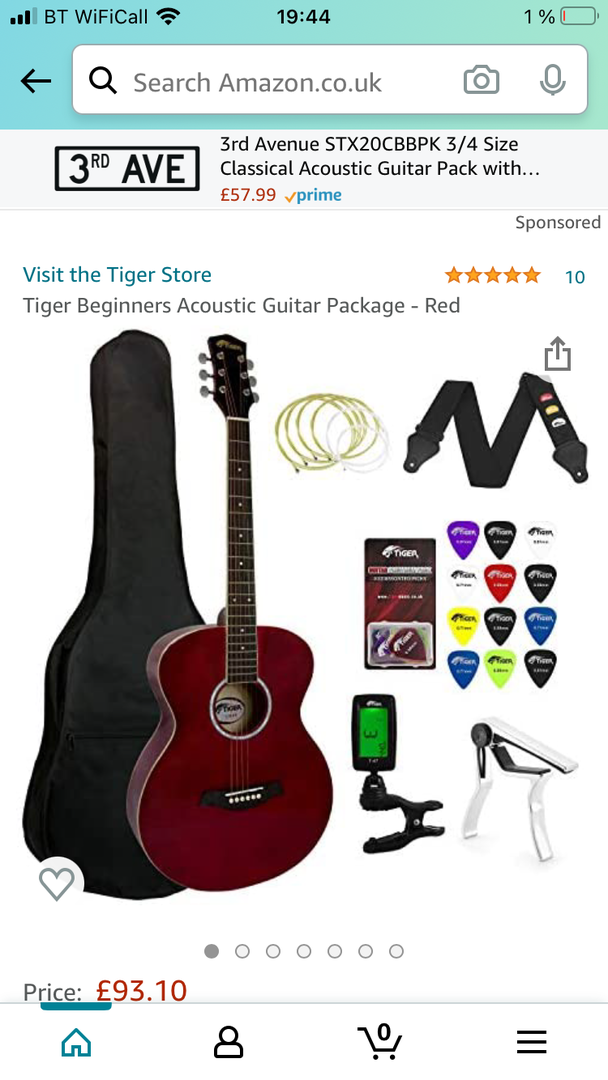The width and height of the screenshot is (608, 1080).
Task: Add product to wish list heart
Action: pos(56,883)
